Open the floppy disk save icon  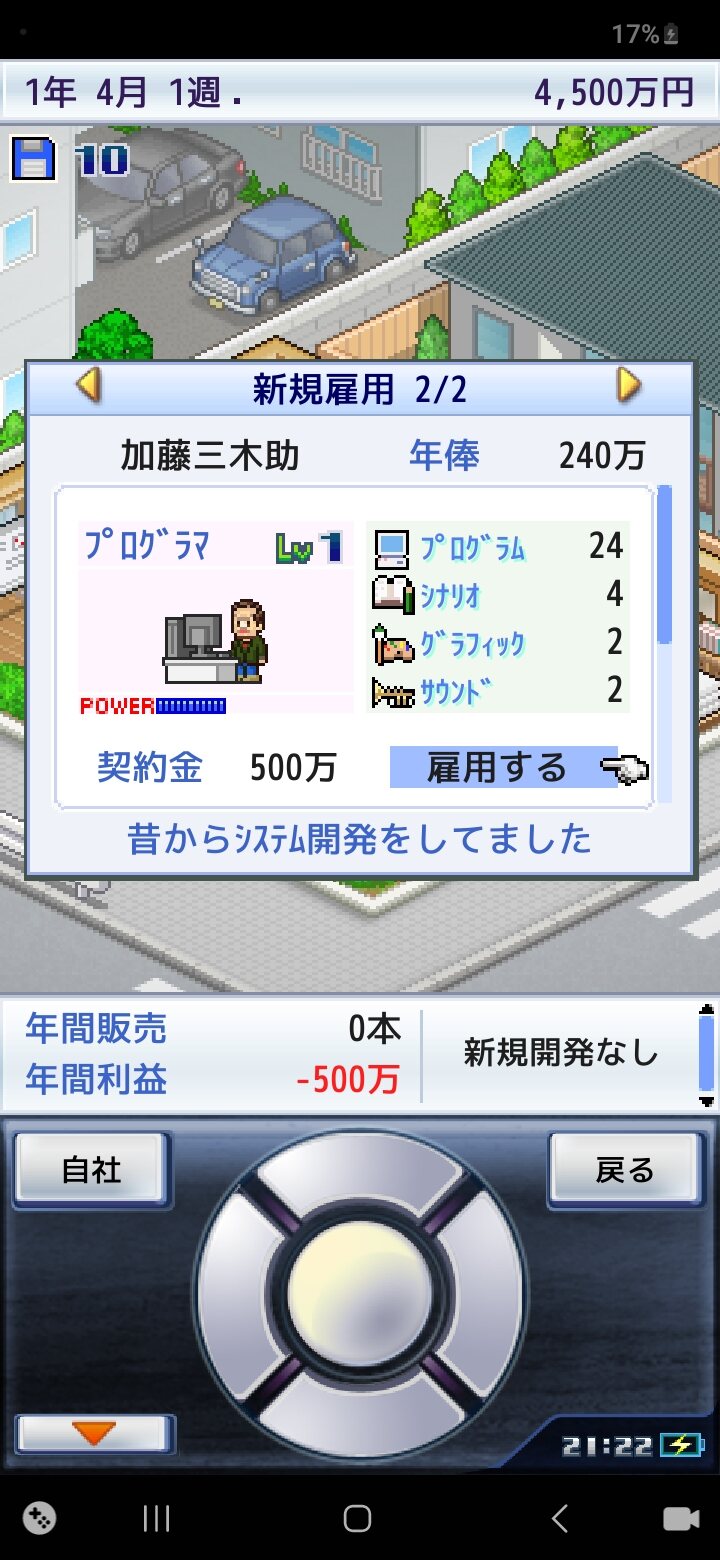(x=33, y=158)
